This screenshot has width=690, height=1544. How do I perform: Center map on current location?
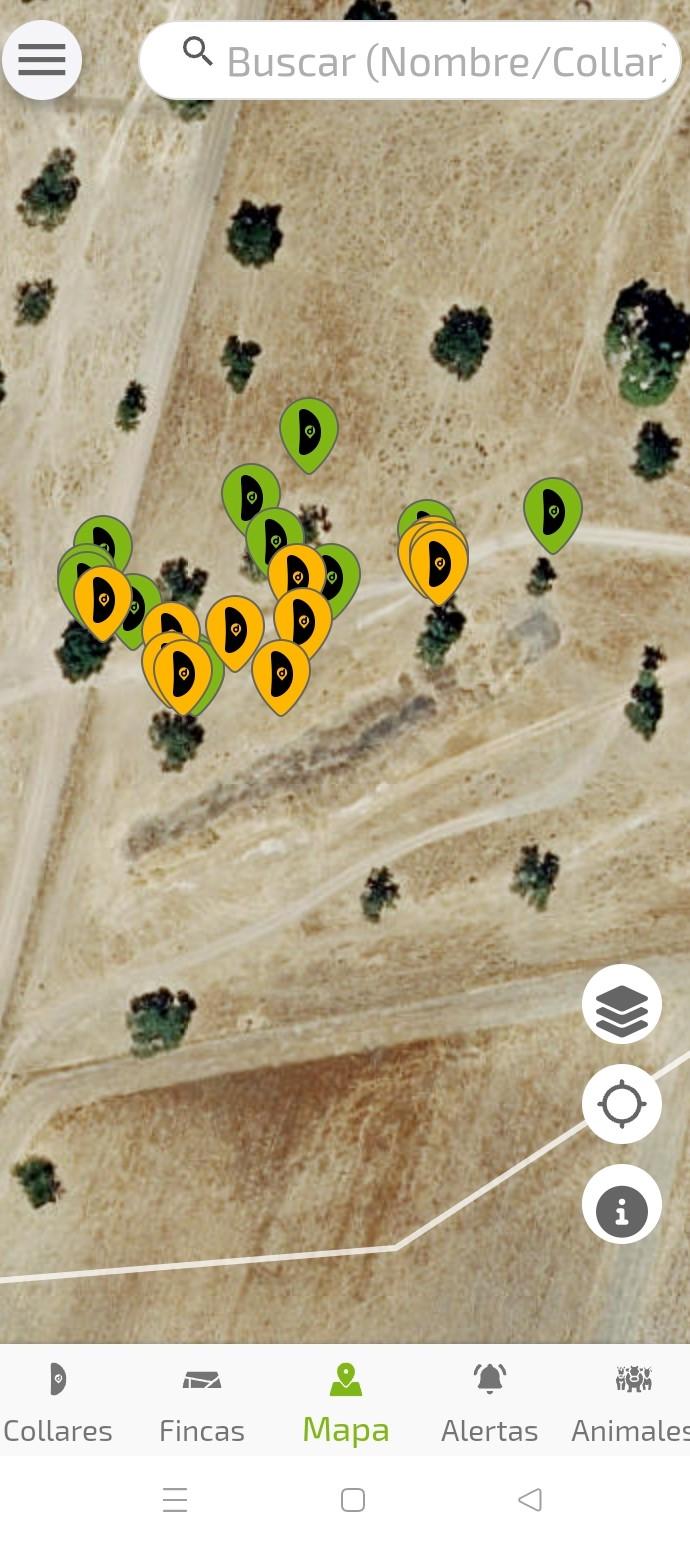tap(621, 1104)
